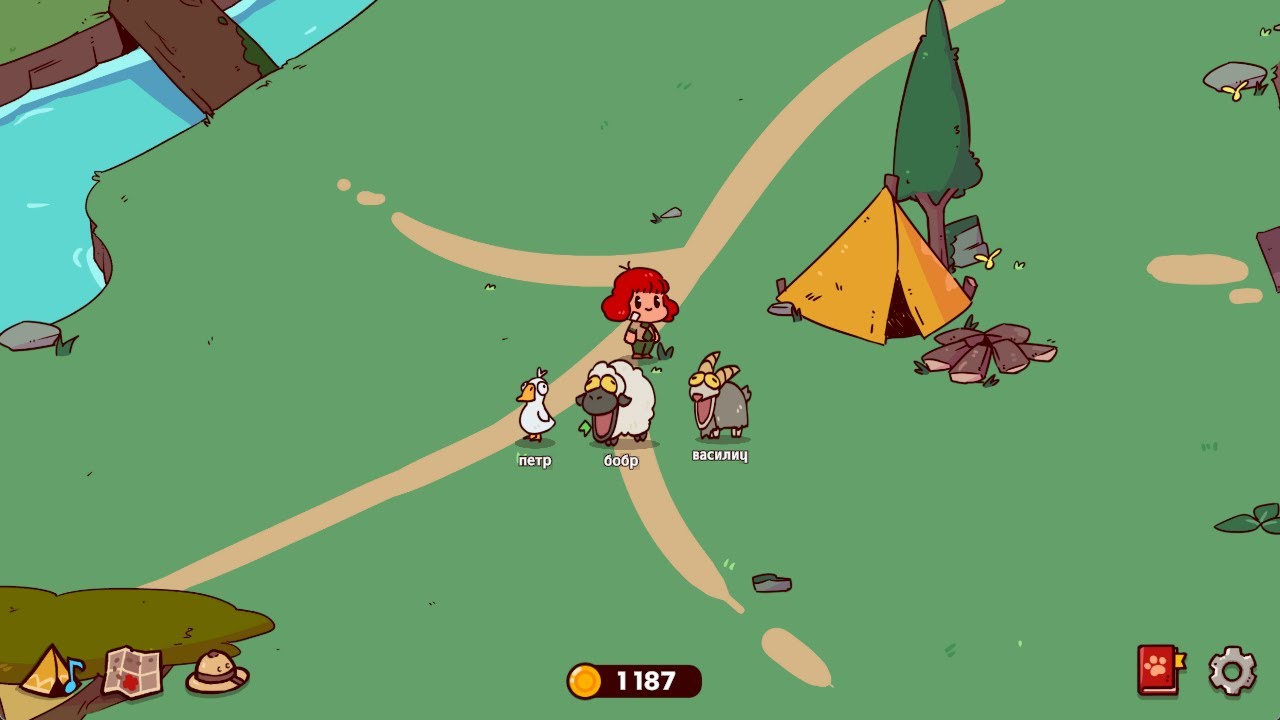Open the world map
Screen dimensions: 1280x720
pyautogui.click(x=132, y=671)
